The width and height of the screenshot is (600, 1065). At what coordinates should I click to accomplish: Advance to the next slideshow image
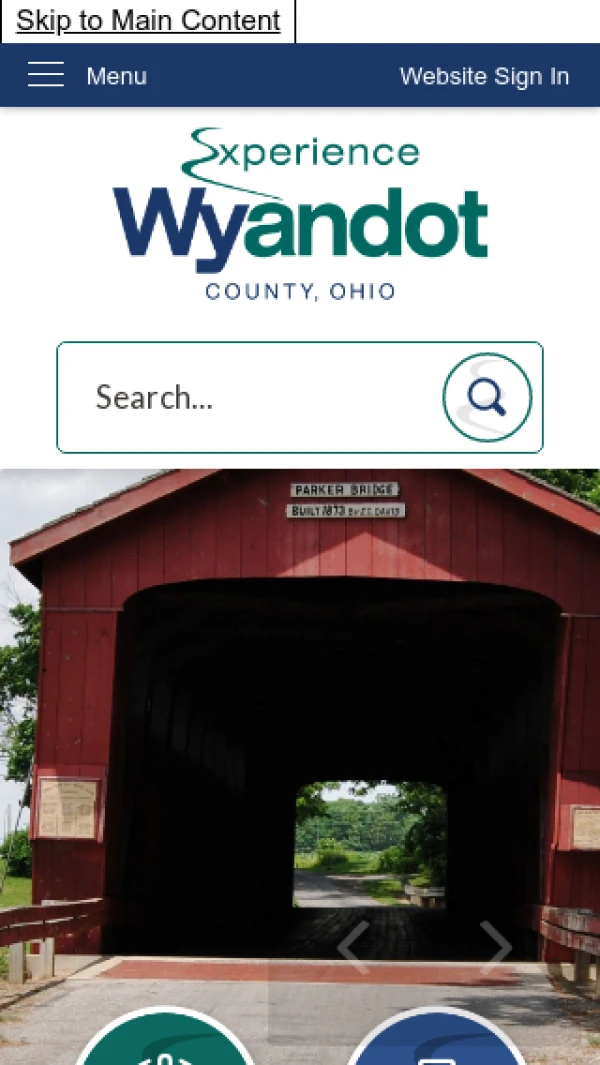[x=495, y=946]
